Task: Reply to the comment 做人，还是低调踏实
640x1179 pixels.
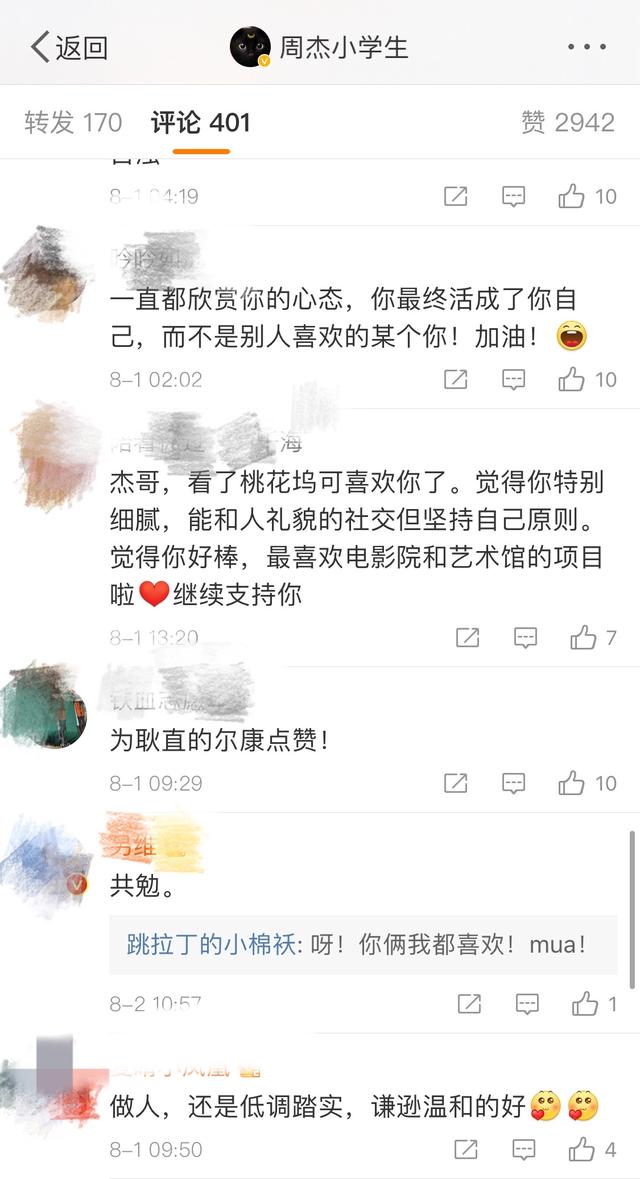Action: pos(524,1150)
